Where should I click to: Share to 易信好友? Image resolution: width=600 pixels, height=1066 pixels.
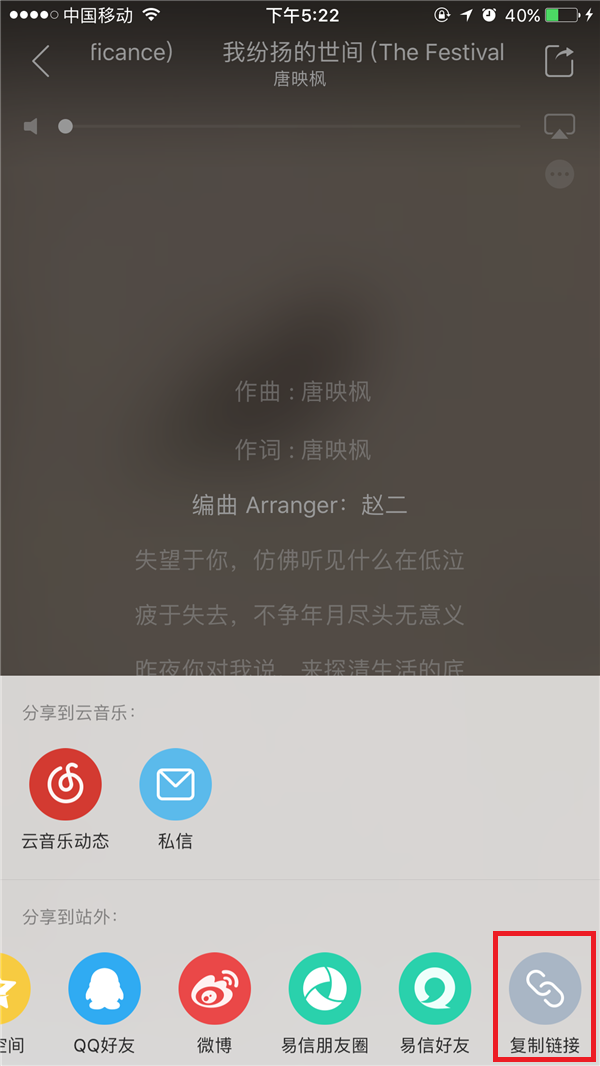434,988
